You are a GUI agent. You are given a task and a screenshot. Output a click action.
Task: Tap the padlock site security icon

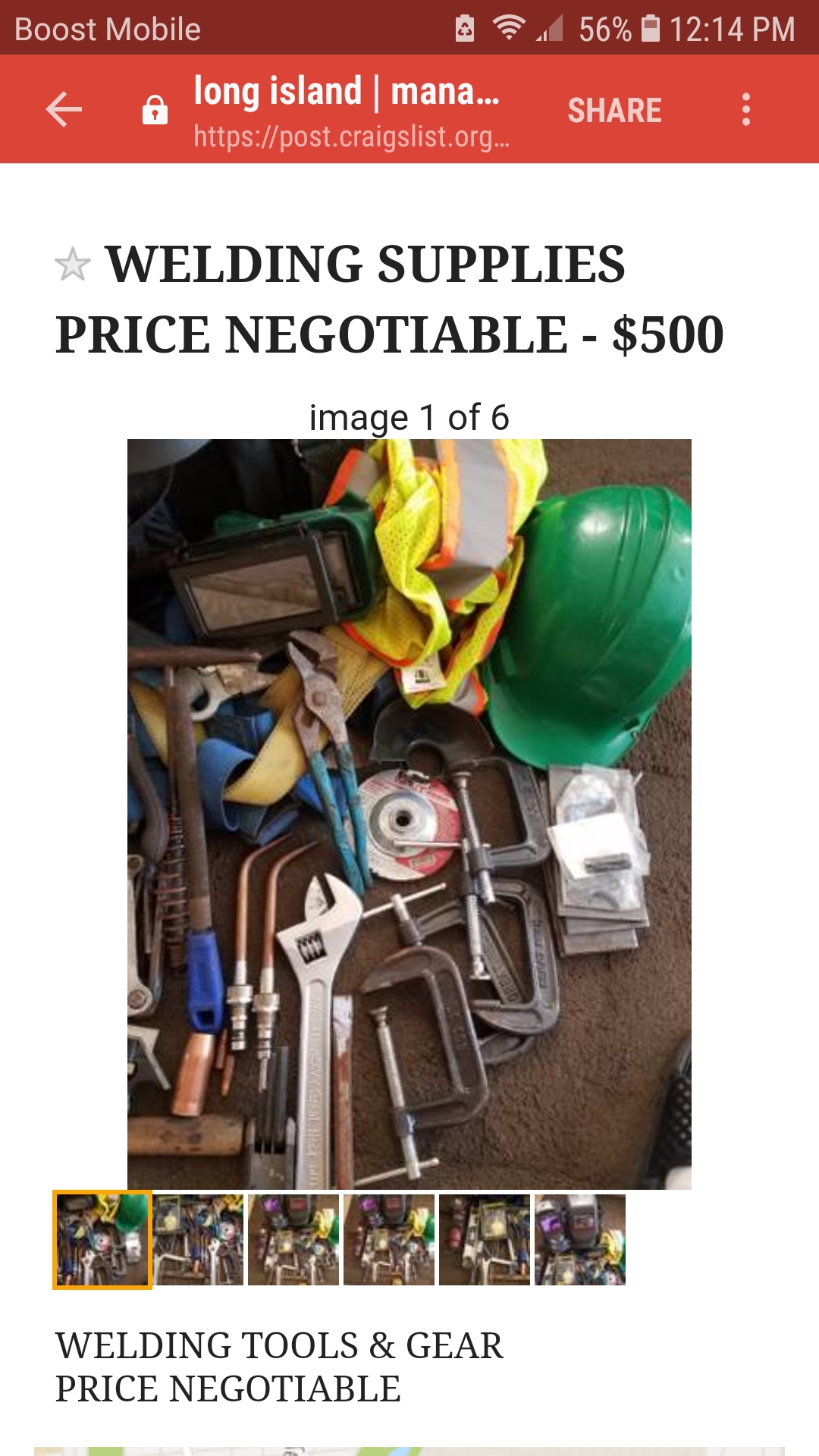pyautogui.click(x=155, y=111)
